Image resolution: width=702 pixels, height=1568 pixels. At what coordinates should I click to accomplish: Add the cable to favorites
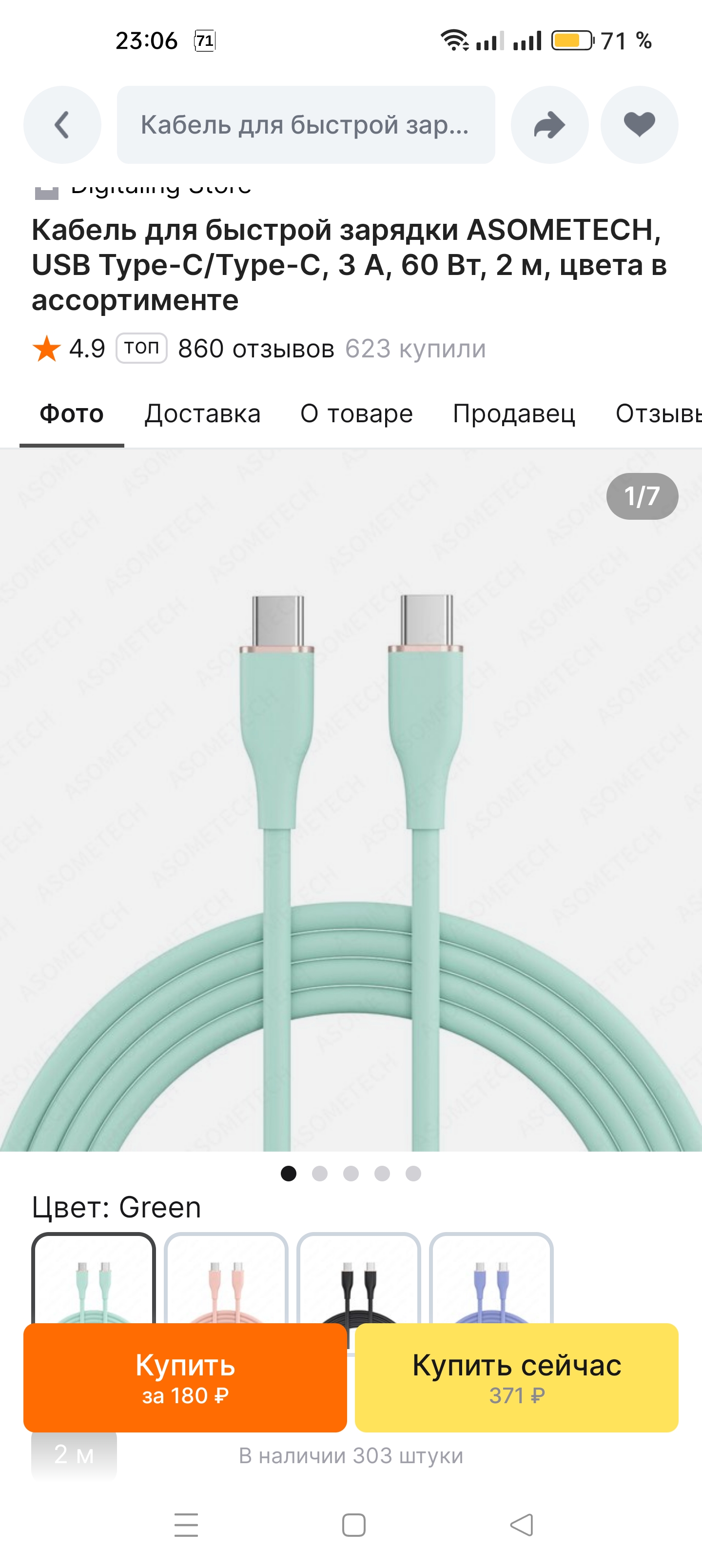639,125
